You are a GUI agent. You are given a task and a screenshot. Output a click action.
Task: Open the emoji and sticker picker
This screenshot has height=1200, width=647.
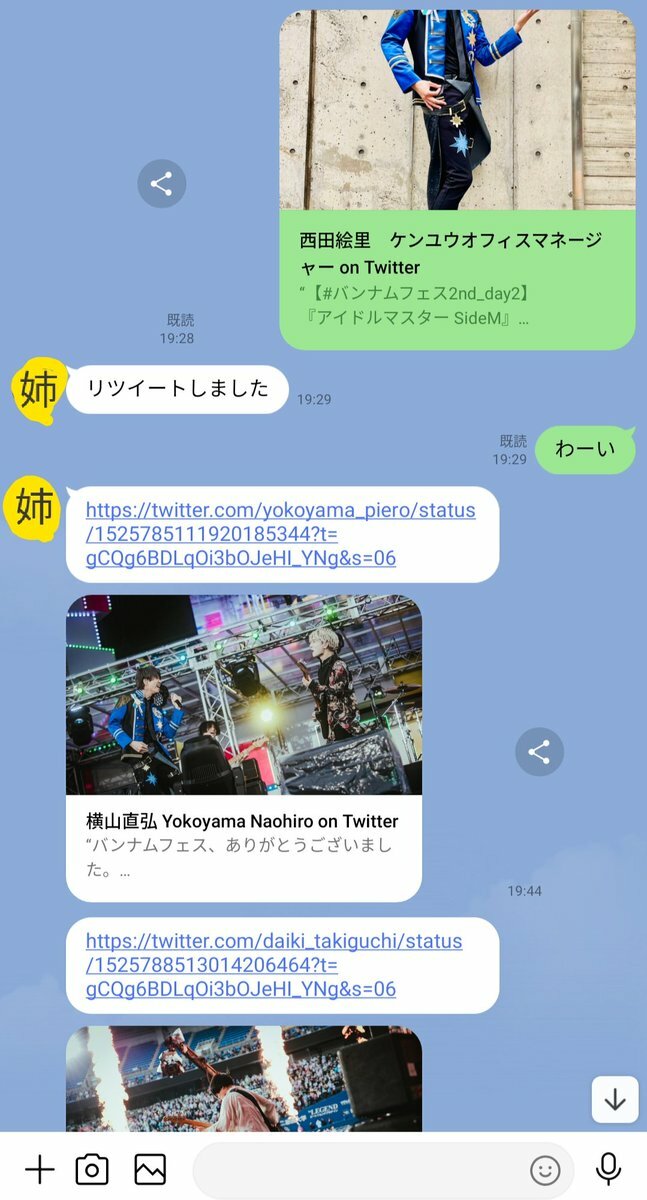coord(545,1169)
